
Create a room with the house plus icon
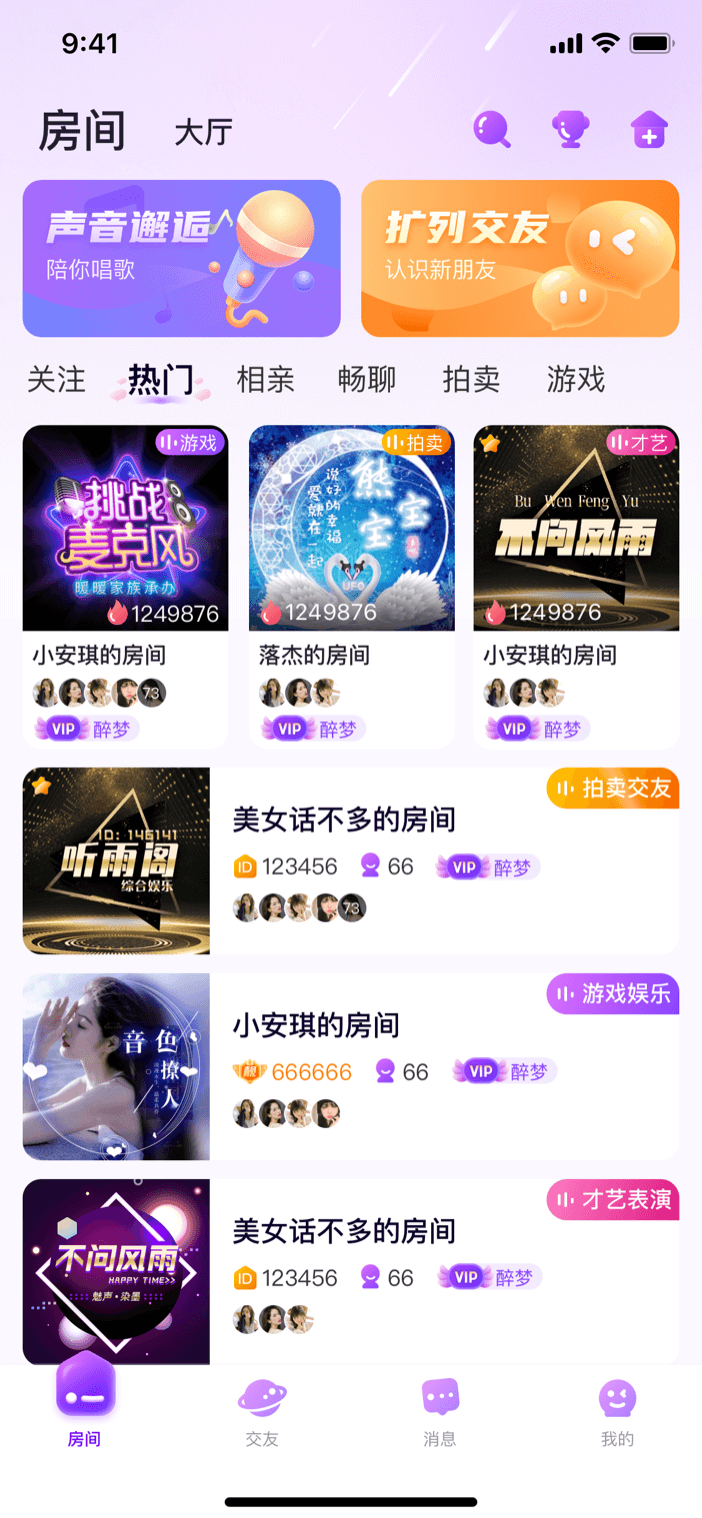click(649, 130)
